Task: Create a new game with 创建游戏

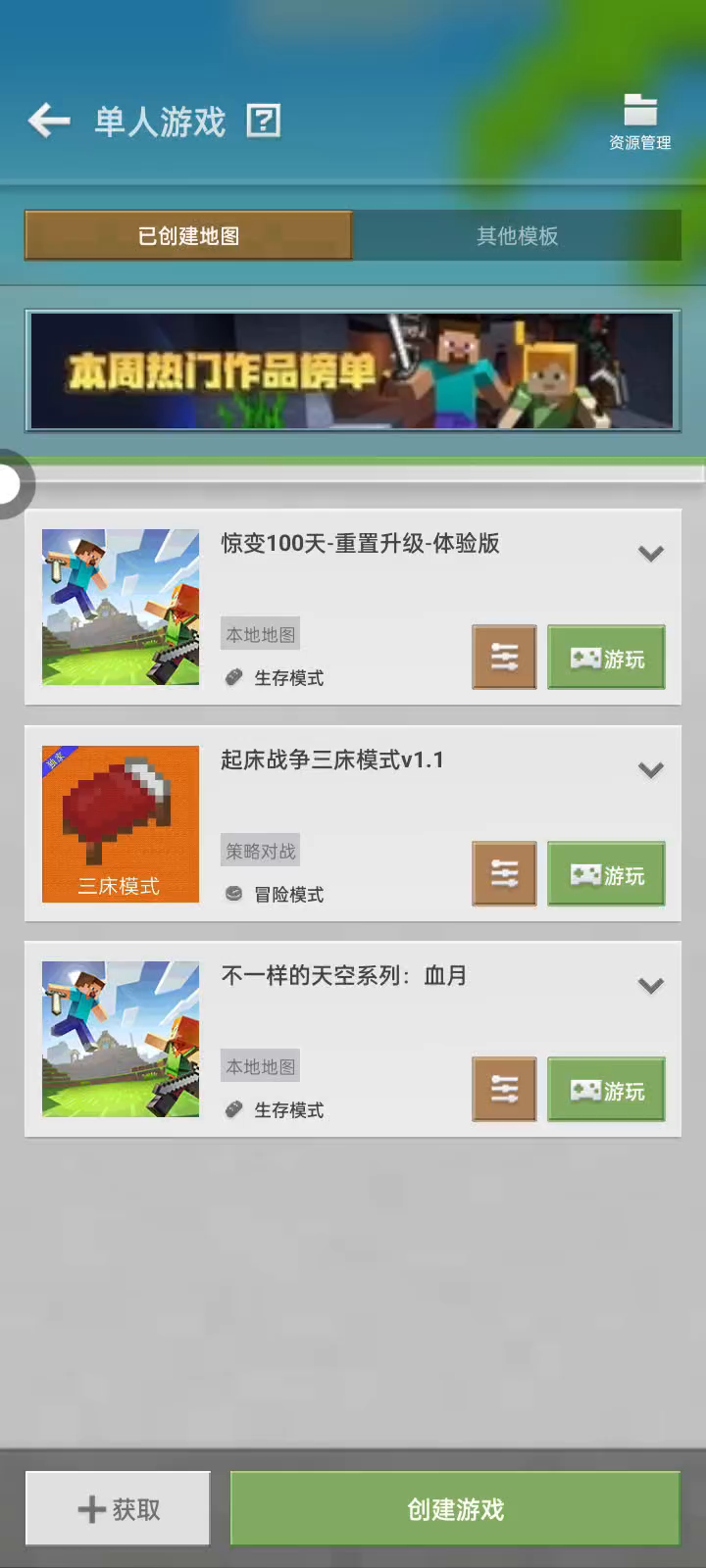Action: tap(455, 1508)
